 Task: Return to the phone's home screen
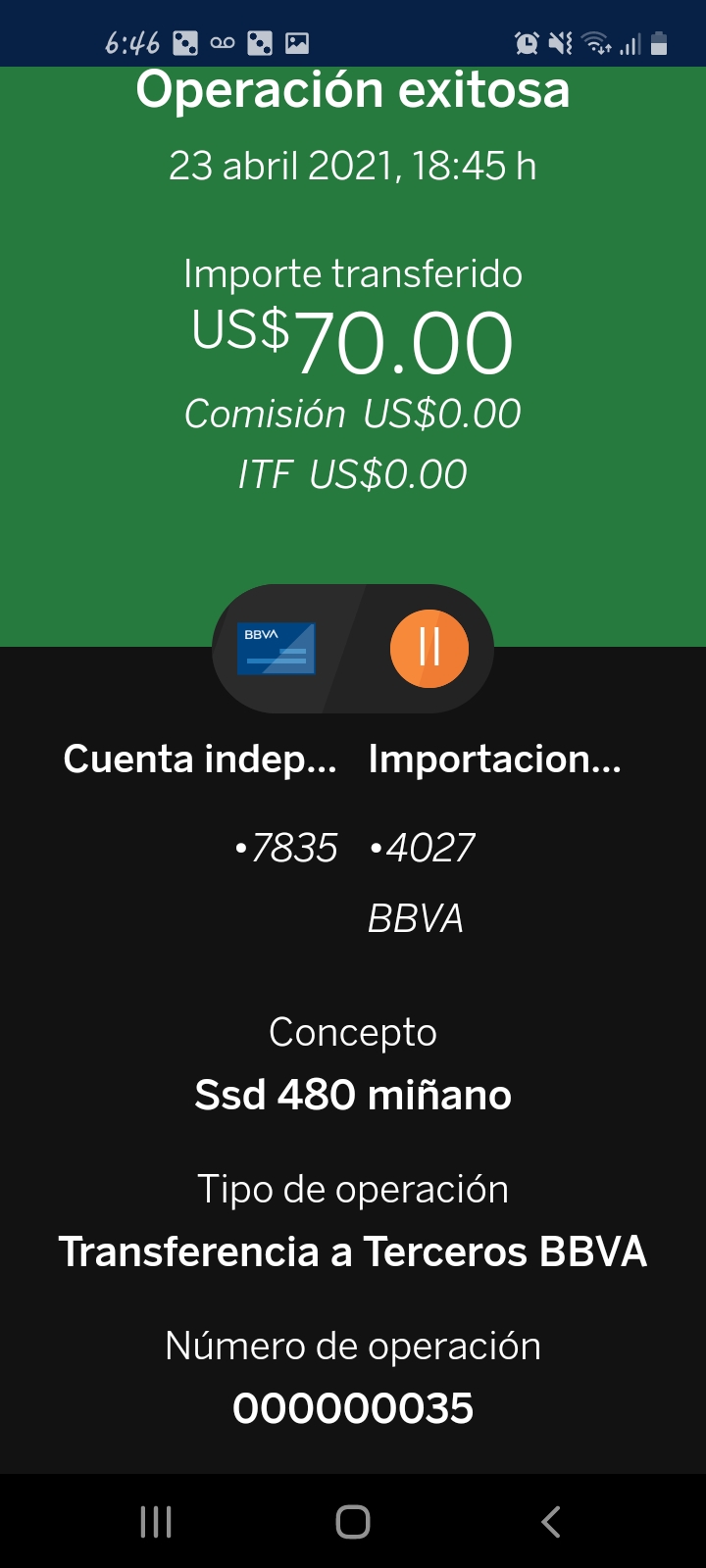coord(353,1521)
